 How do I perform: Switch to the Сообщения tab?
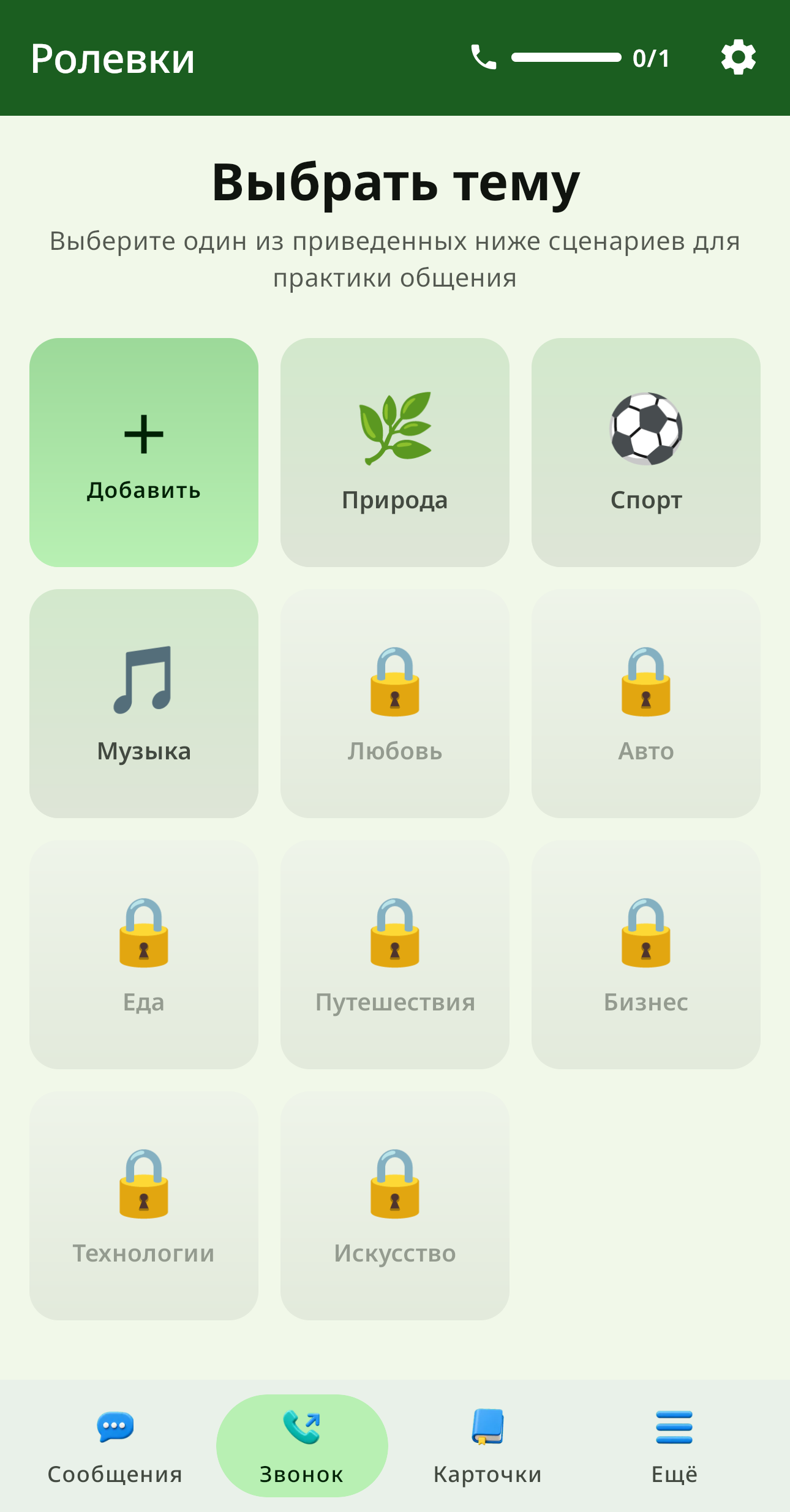[115, 1446]
